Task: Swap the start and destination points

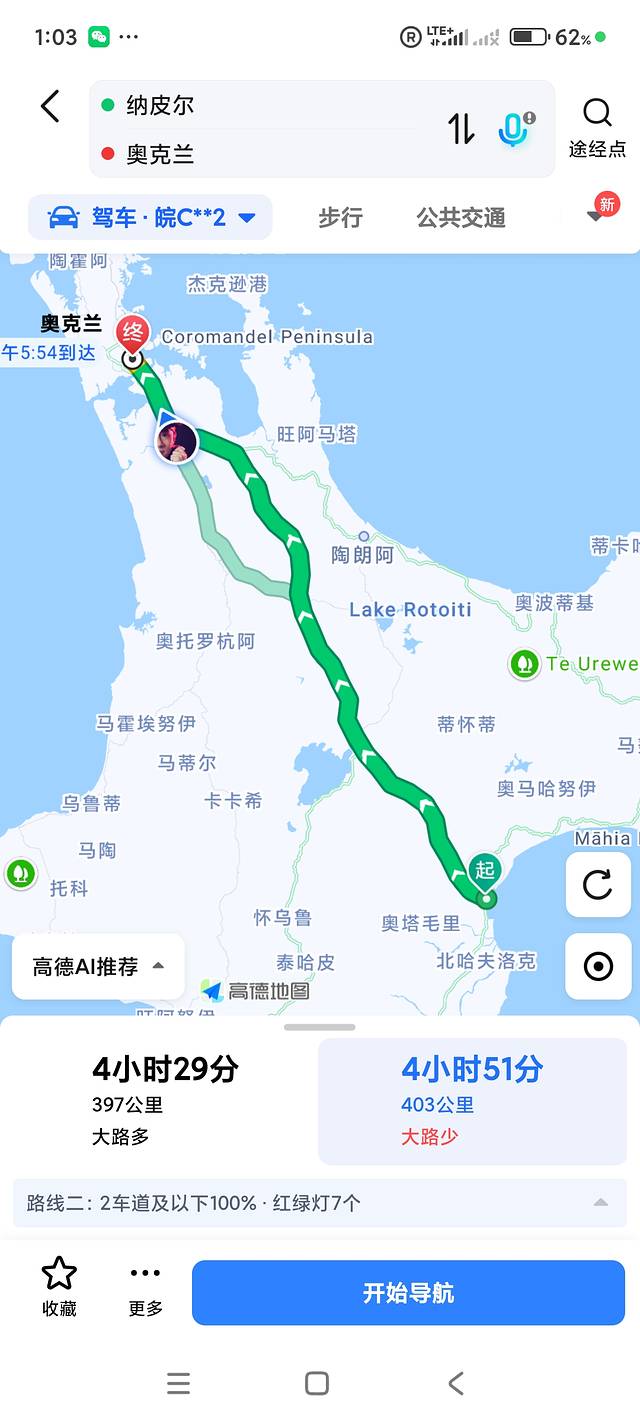Action: (461, 129)
